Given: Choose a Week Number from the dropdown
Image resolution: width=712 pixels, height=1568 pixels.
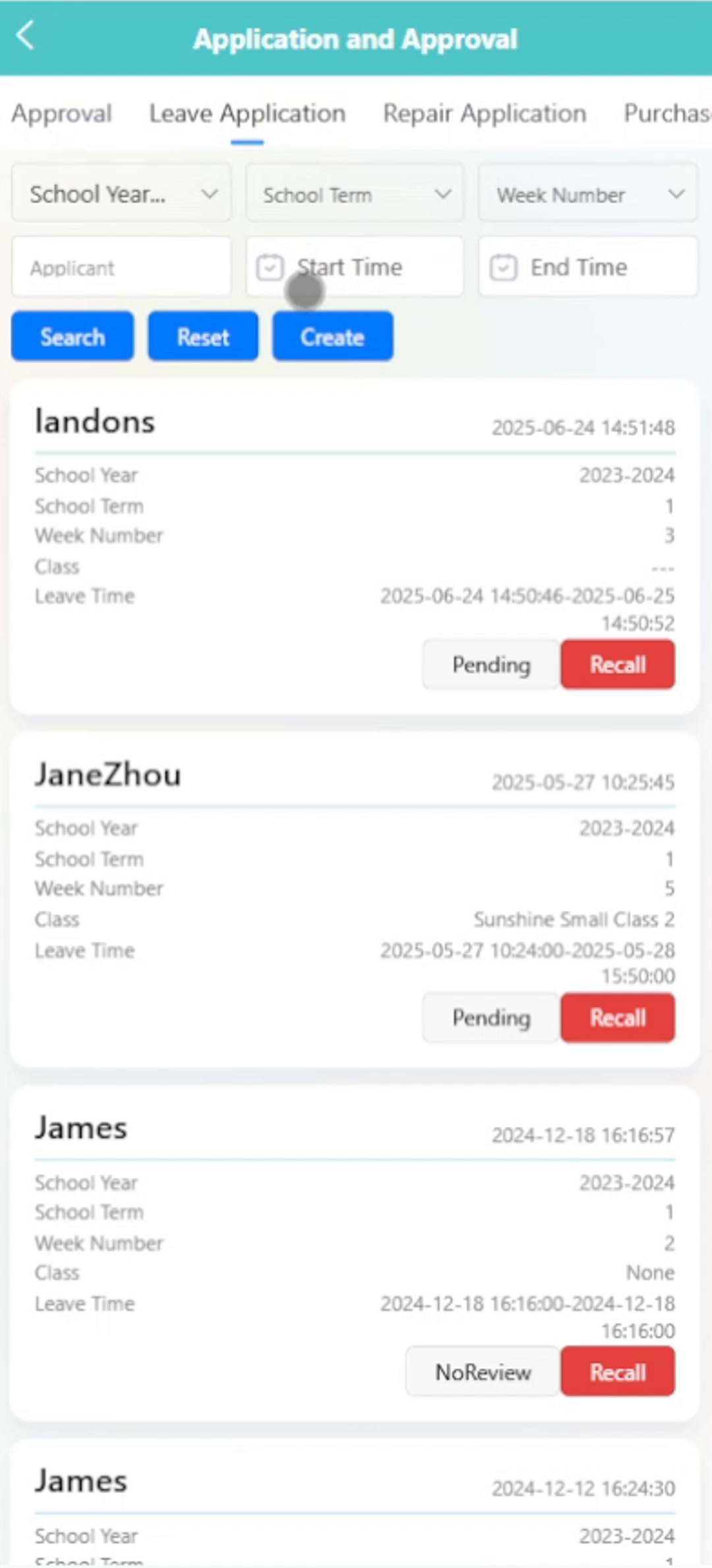Looking at the screenshot, I should click(587, 194).
